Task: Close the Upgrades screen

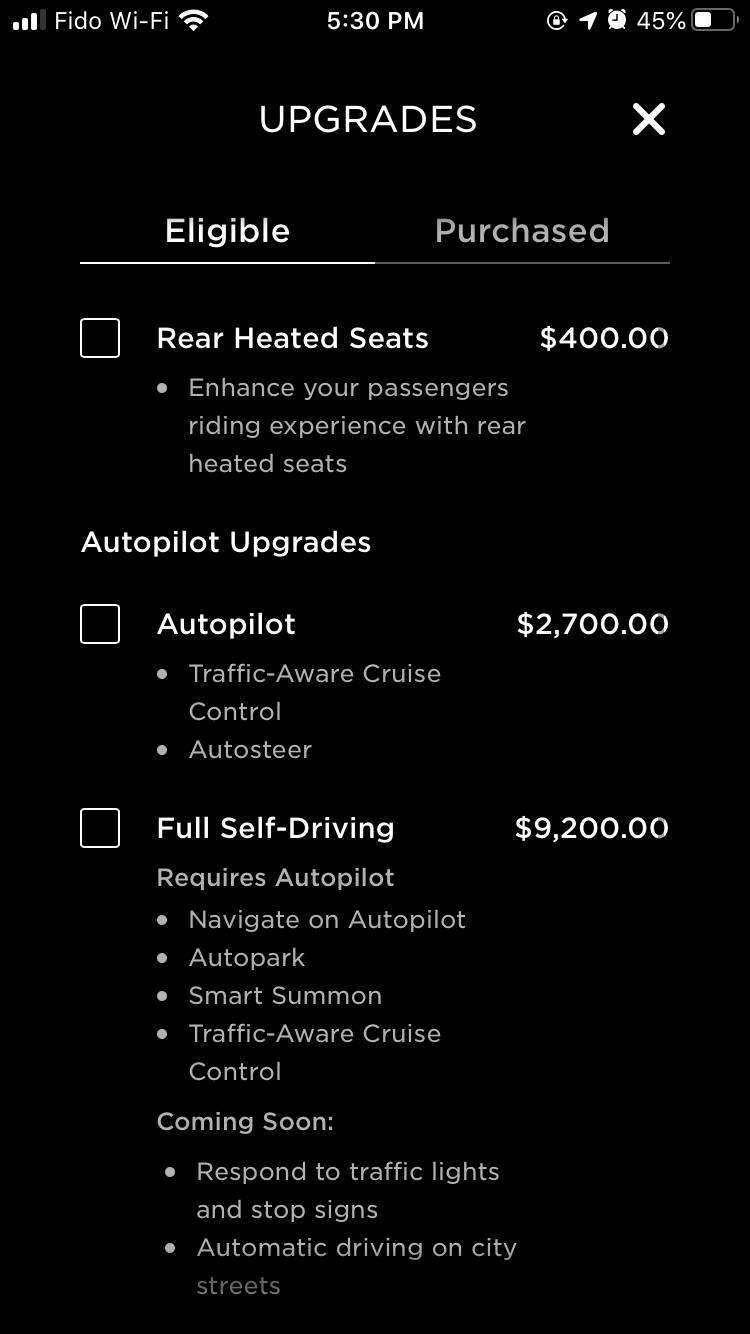Action: pyautogui.click(x=648, y=120)
